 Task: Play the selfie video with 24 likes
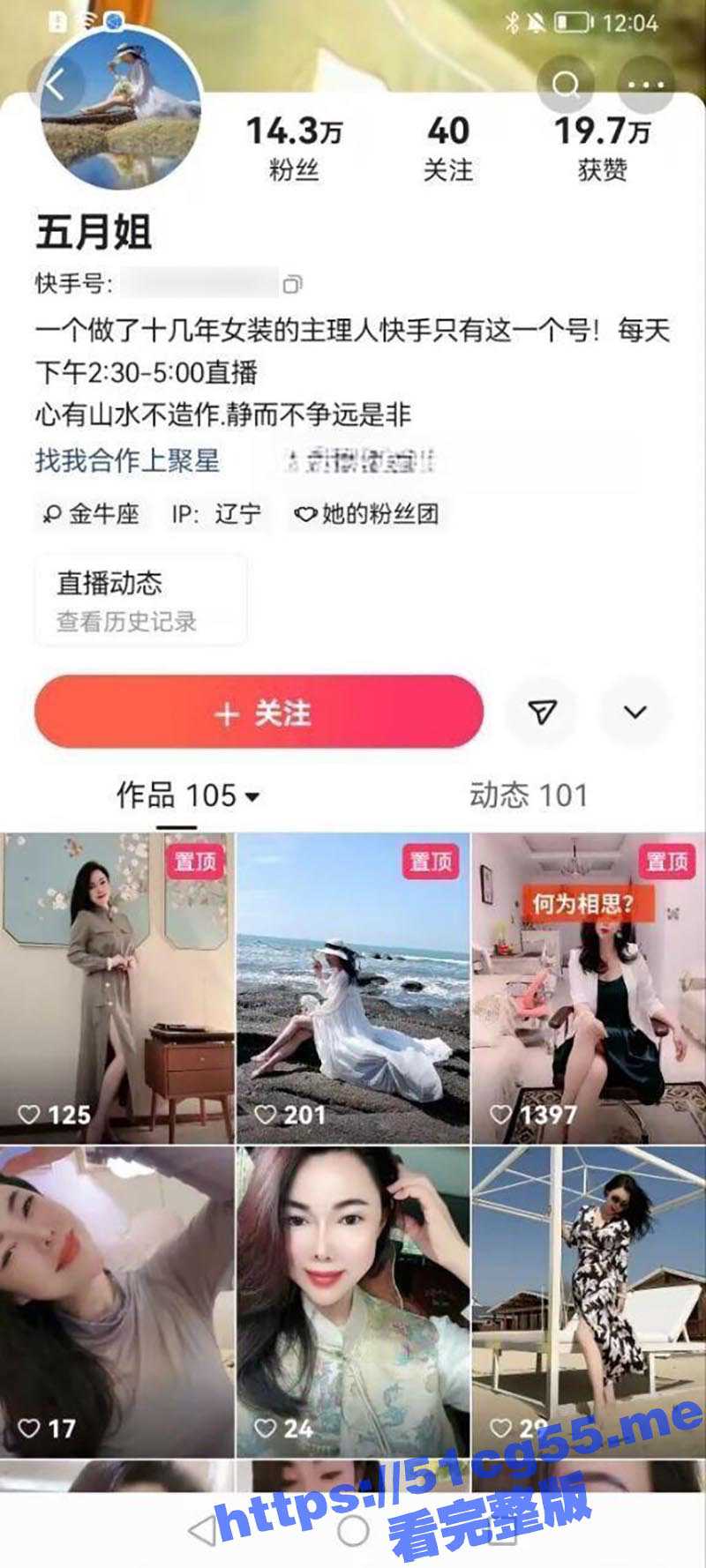353,1301
